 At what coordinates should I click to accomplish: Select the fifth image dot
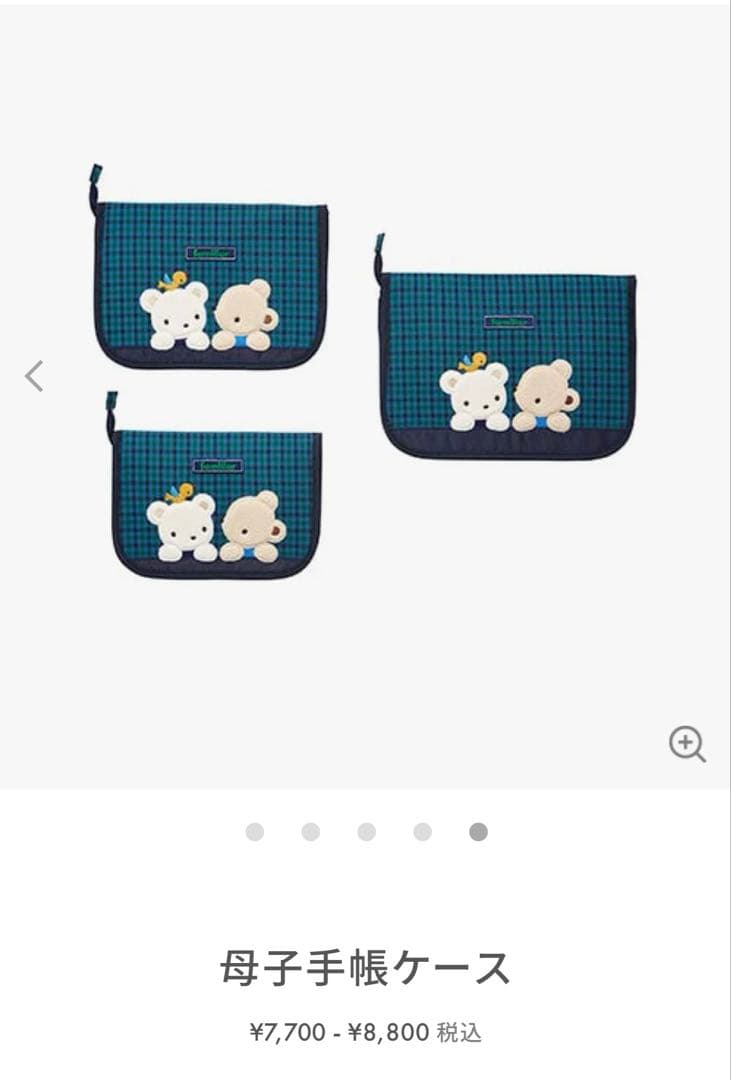point(479,832)
